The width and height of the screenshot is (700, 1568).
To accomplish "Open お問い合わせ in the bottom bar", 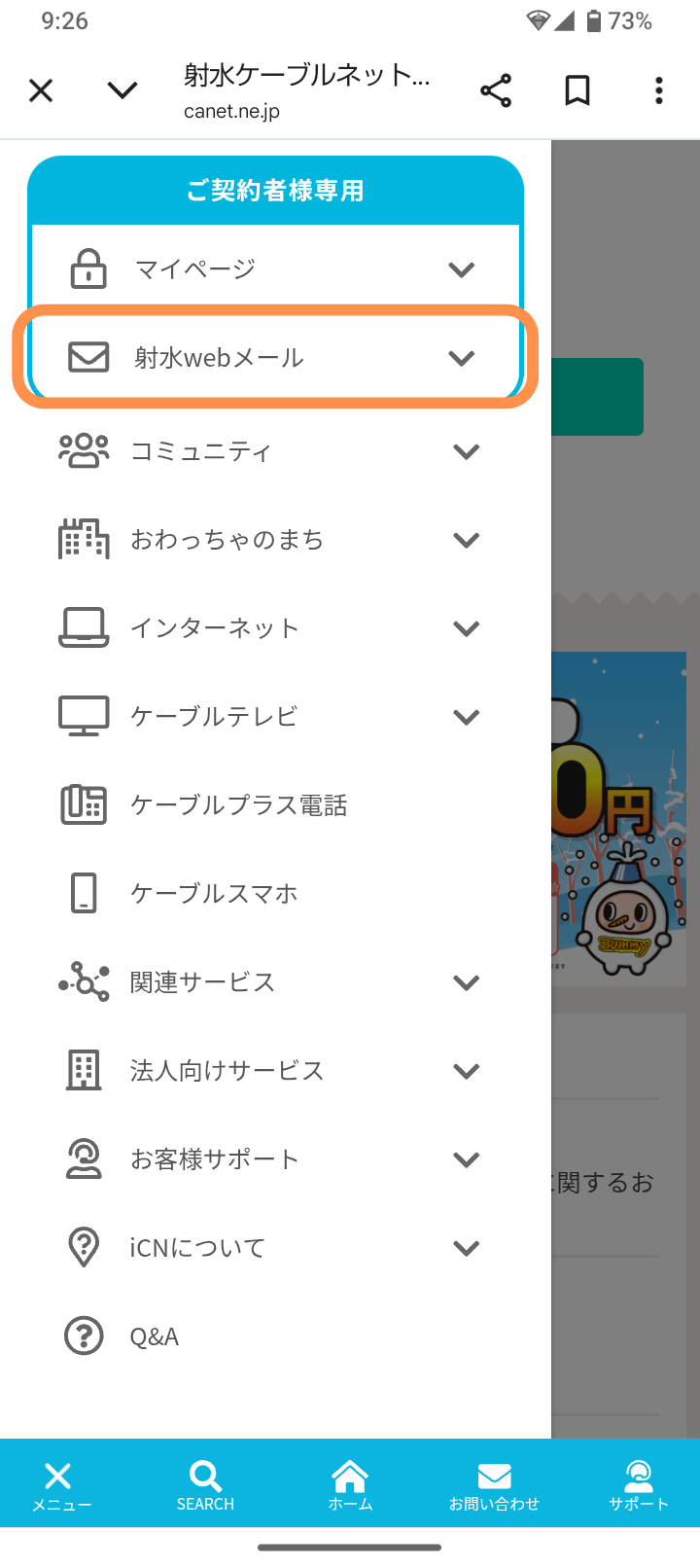I will click(x=494, y=1485).
